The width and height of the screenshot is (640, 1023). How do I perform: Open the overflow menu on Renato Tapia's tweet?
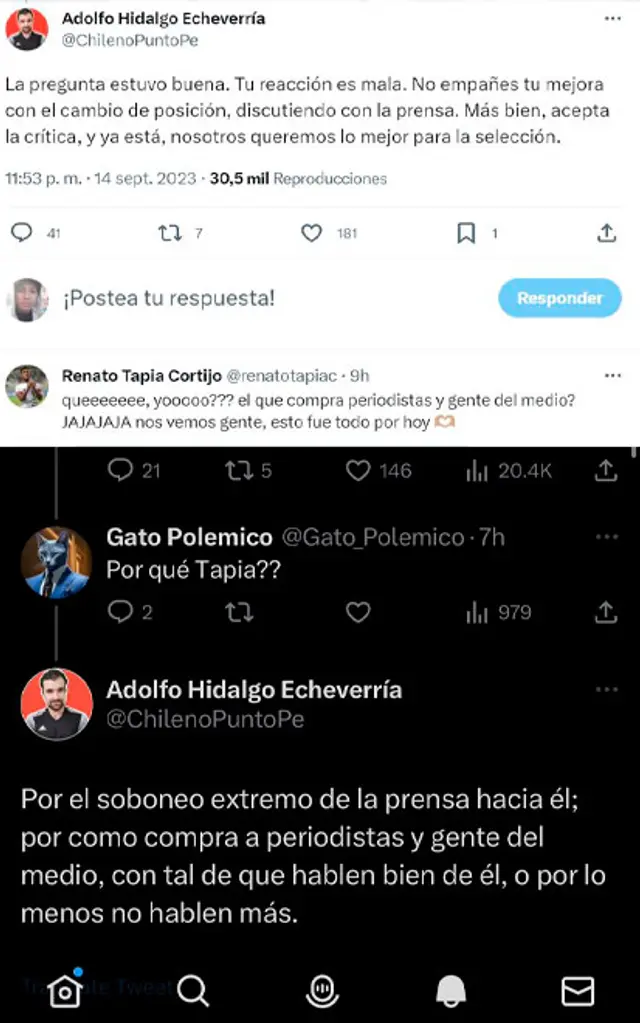coord(613,375)
